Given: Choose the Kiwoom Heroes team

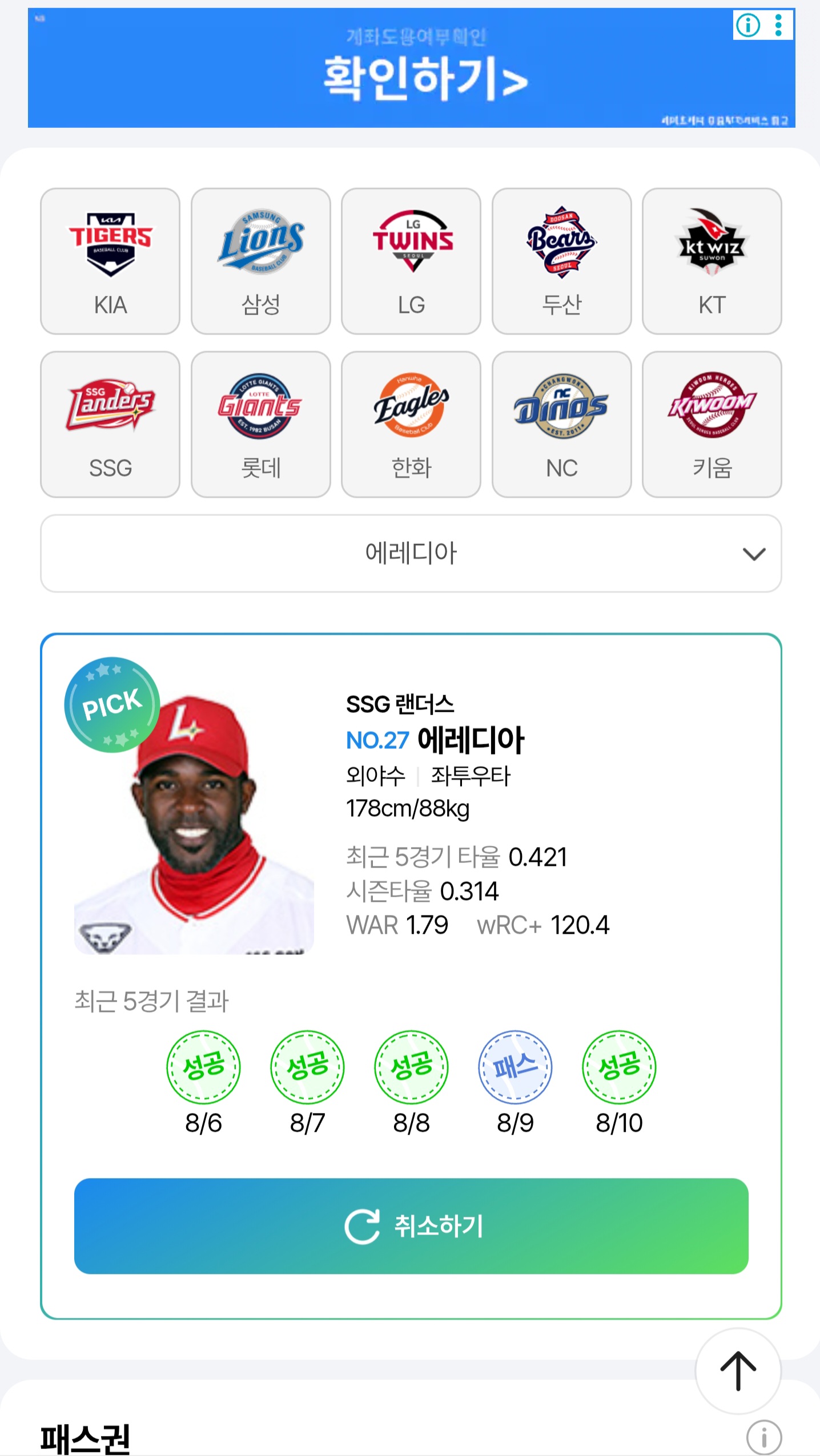Looking at the screenshot, I should (712, 424).
